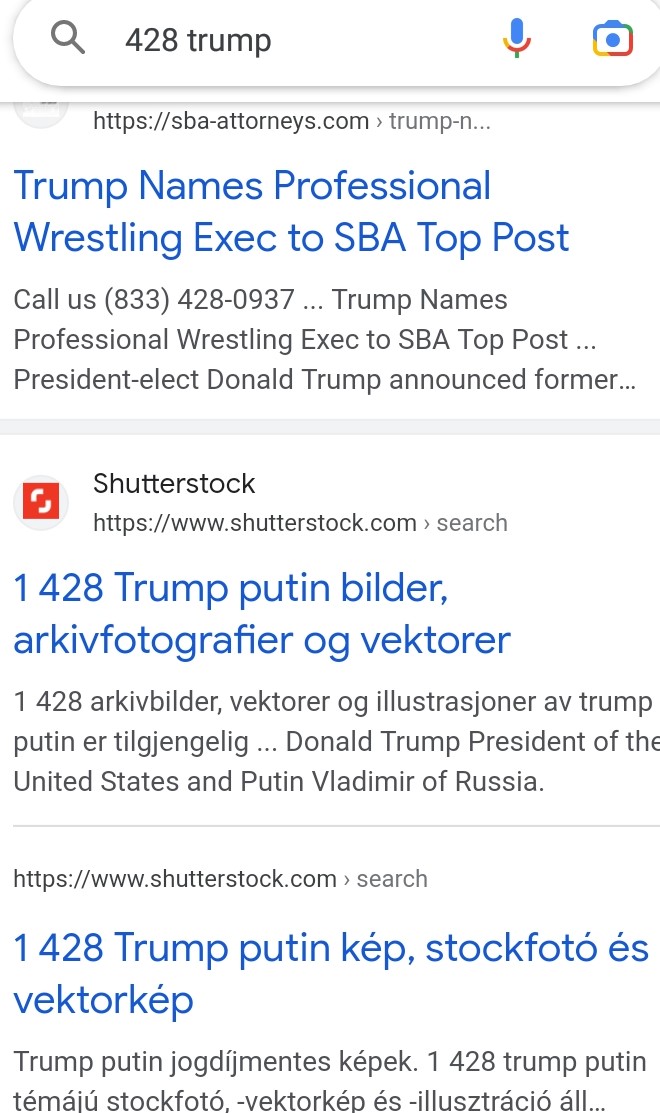Tap the magnifier search icon
The width and height of the screenshot is (660, 1113).
tap(68, 38)
